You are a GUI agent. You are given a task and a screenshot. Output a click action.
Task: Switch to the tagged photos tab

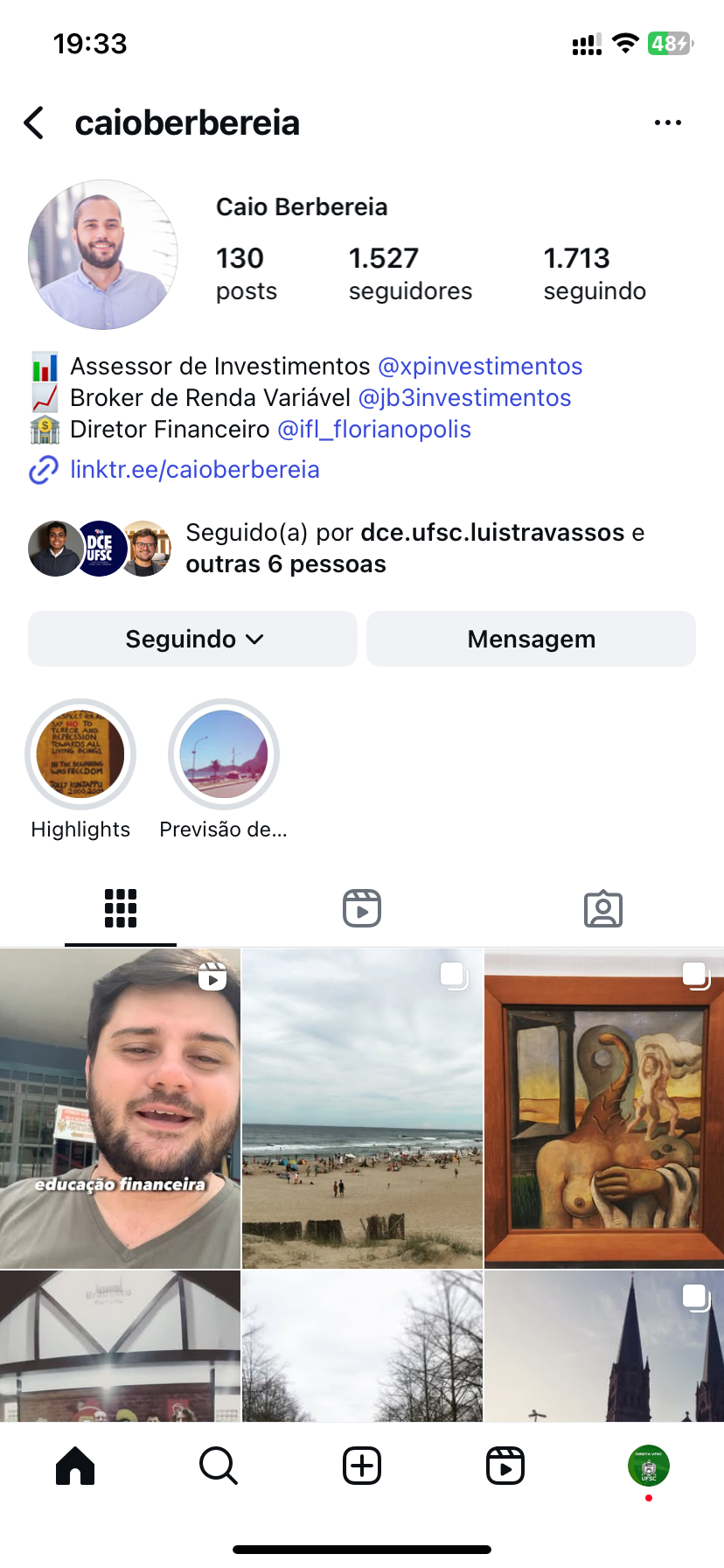(x=602, y=908)
